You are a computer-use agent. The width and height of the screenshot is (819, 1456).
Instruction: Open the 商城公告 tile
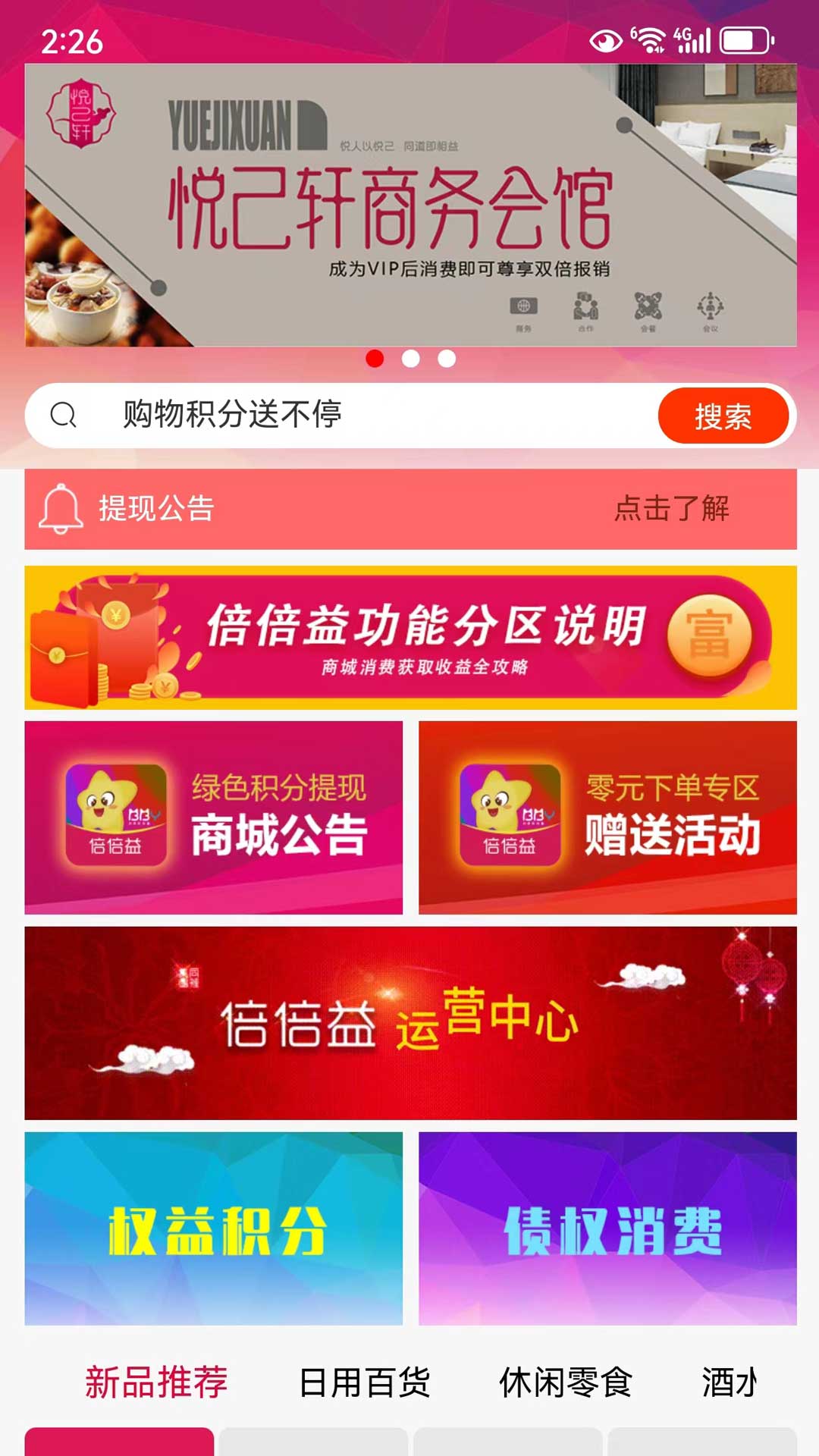coord(213,817)
